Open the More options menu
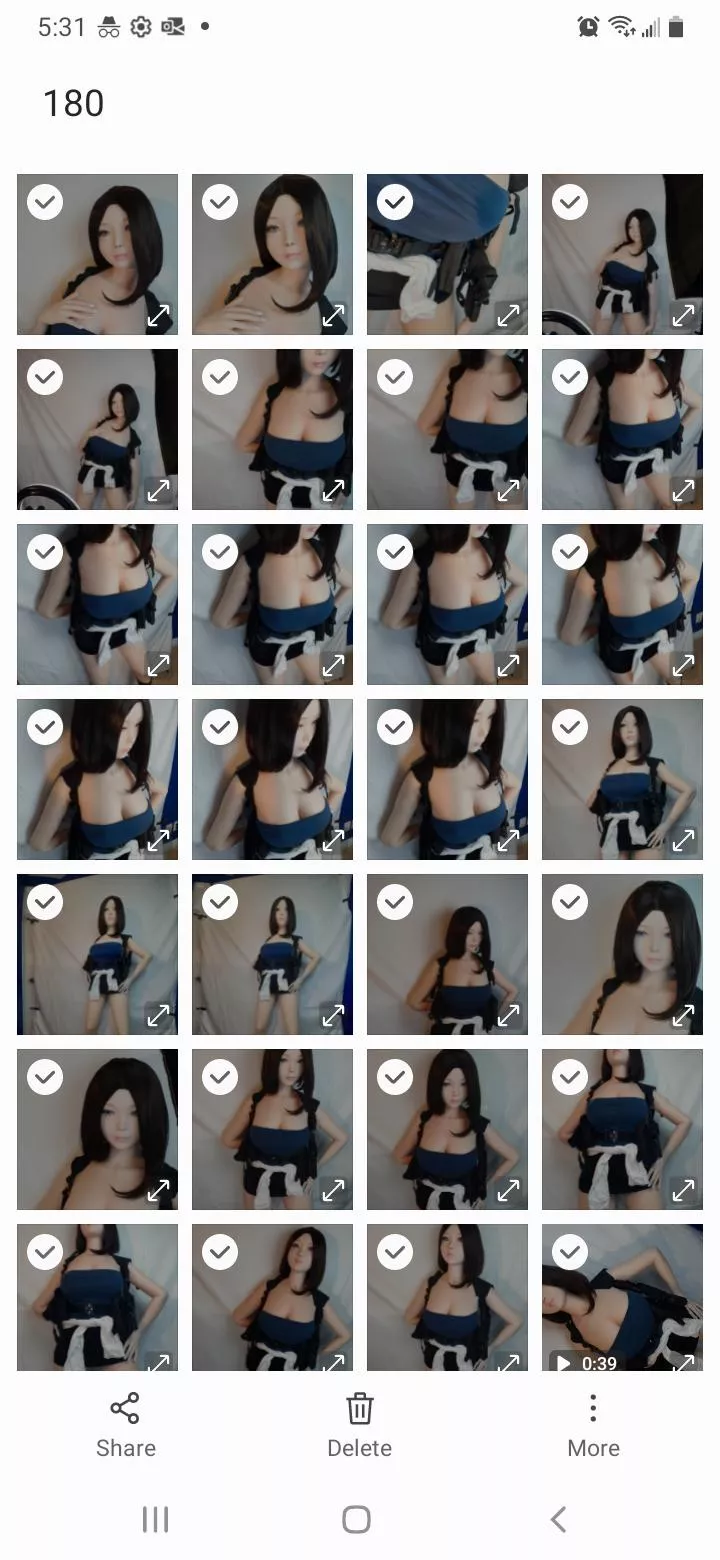The height and width of the screenshot is (1560, 720). (593, 1425)
